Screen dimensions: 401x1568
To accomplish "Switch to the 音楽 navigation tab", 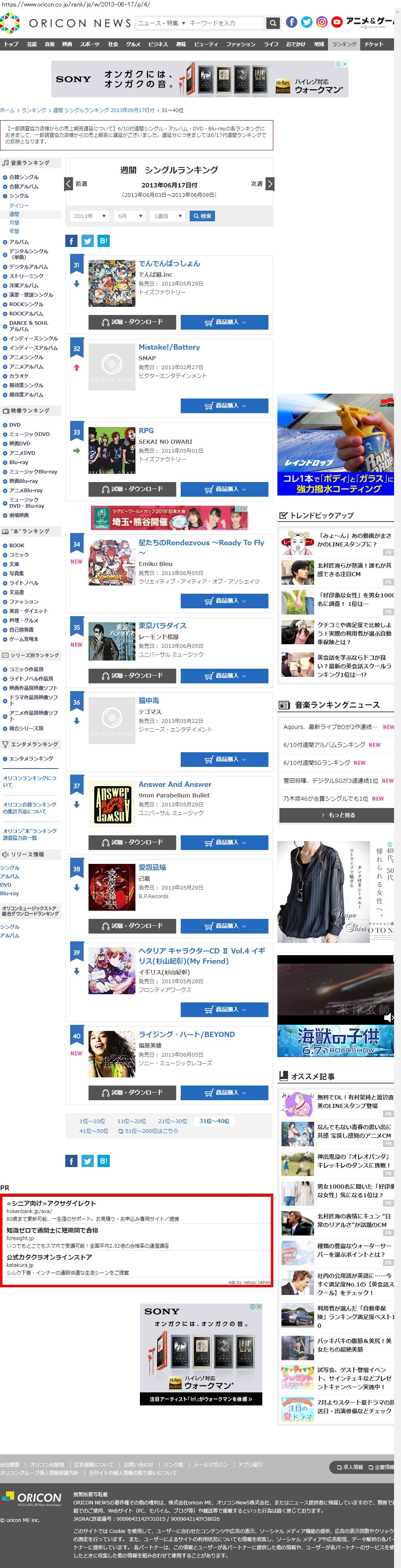I will pyautogui.click(x=50, y=44).
